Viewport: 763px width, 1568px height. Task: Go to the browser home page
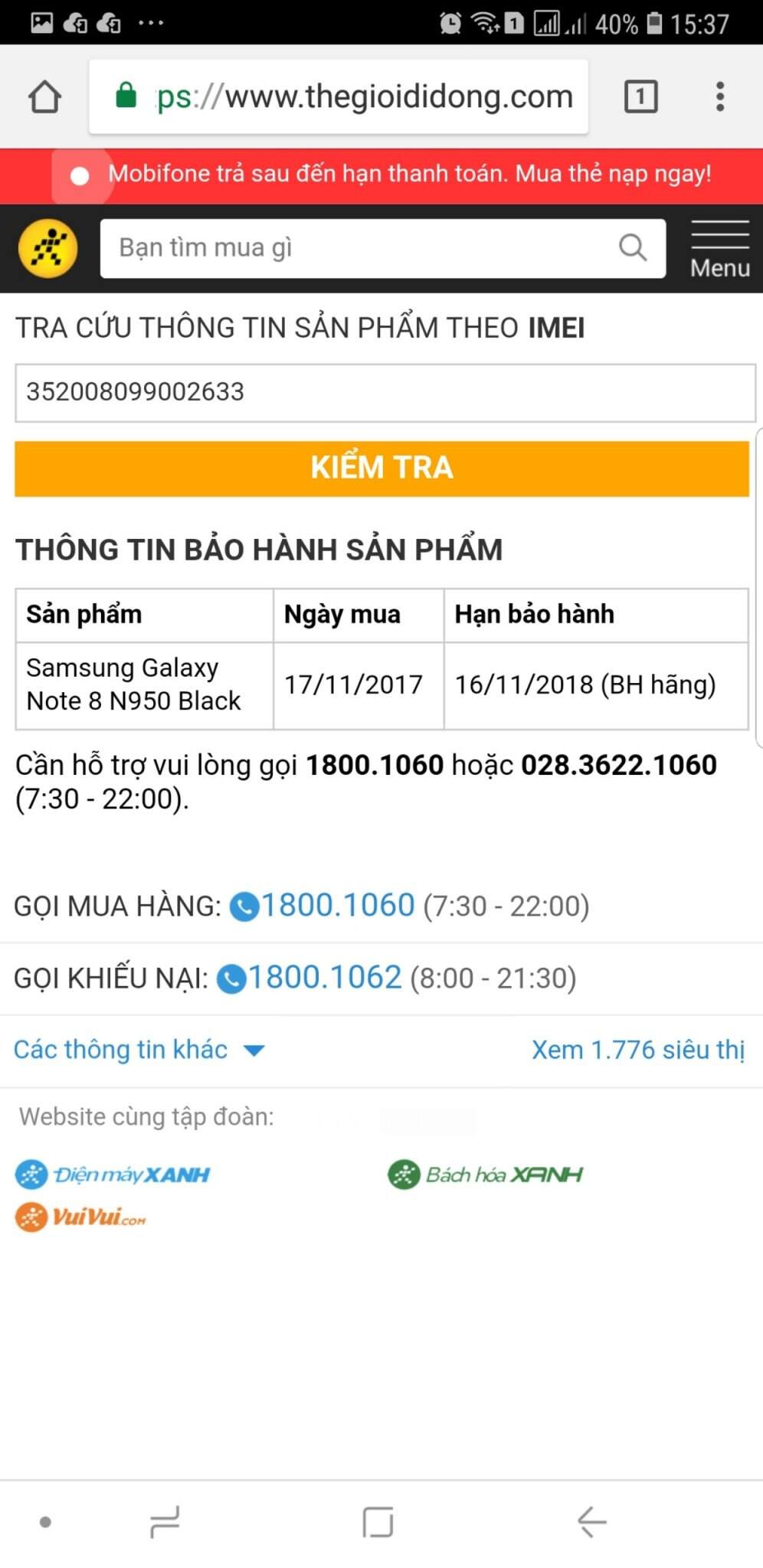click(44, 97)
